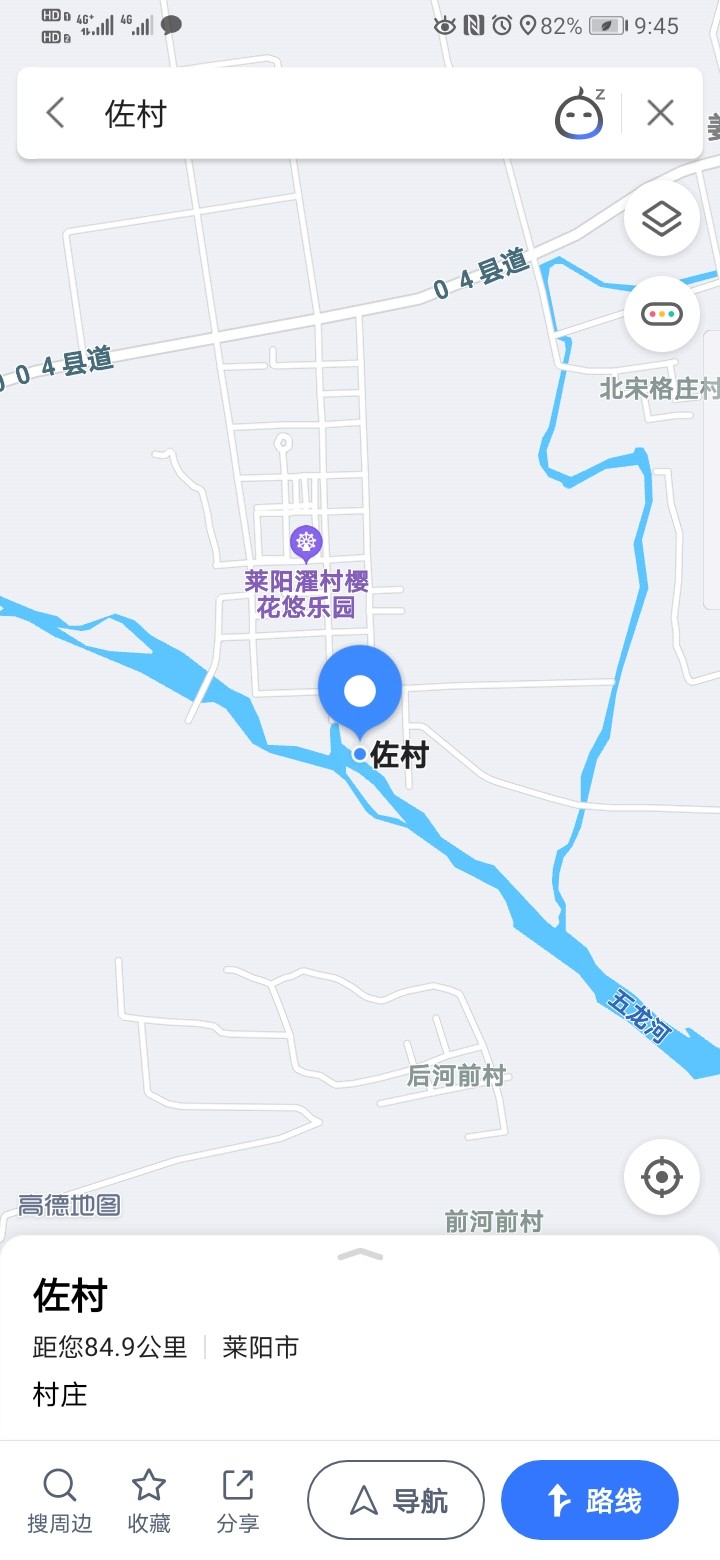
Task: Tap the blue 佐村 location pin
Action: [x=360, y=688]
